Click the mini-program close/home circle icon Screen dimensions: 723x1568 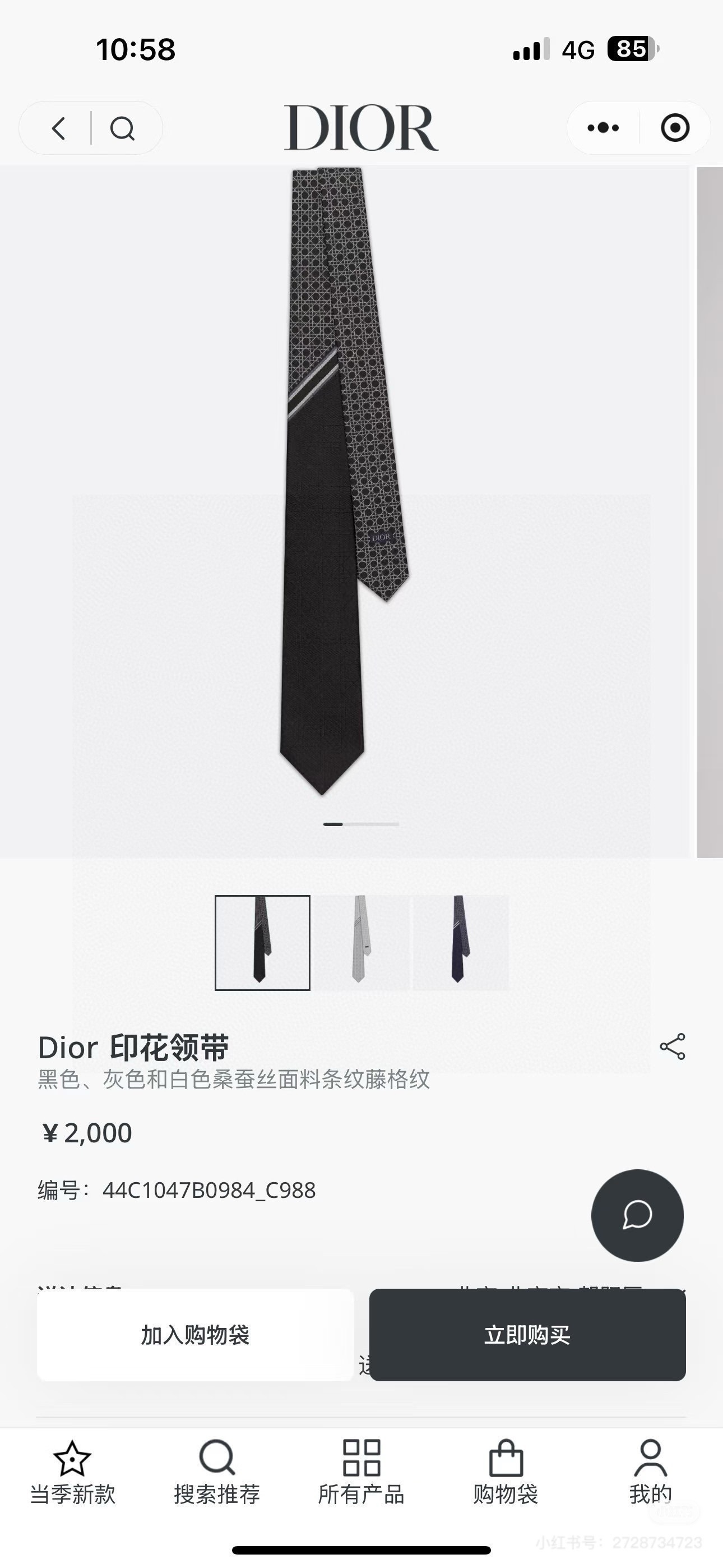pos(674,128)
